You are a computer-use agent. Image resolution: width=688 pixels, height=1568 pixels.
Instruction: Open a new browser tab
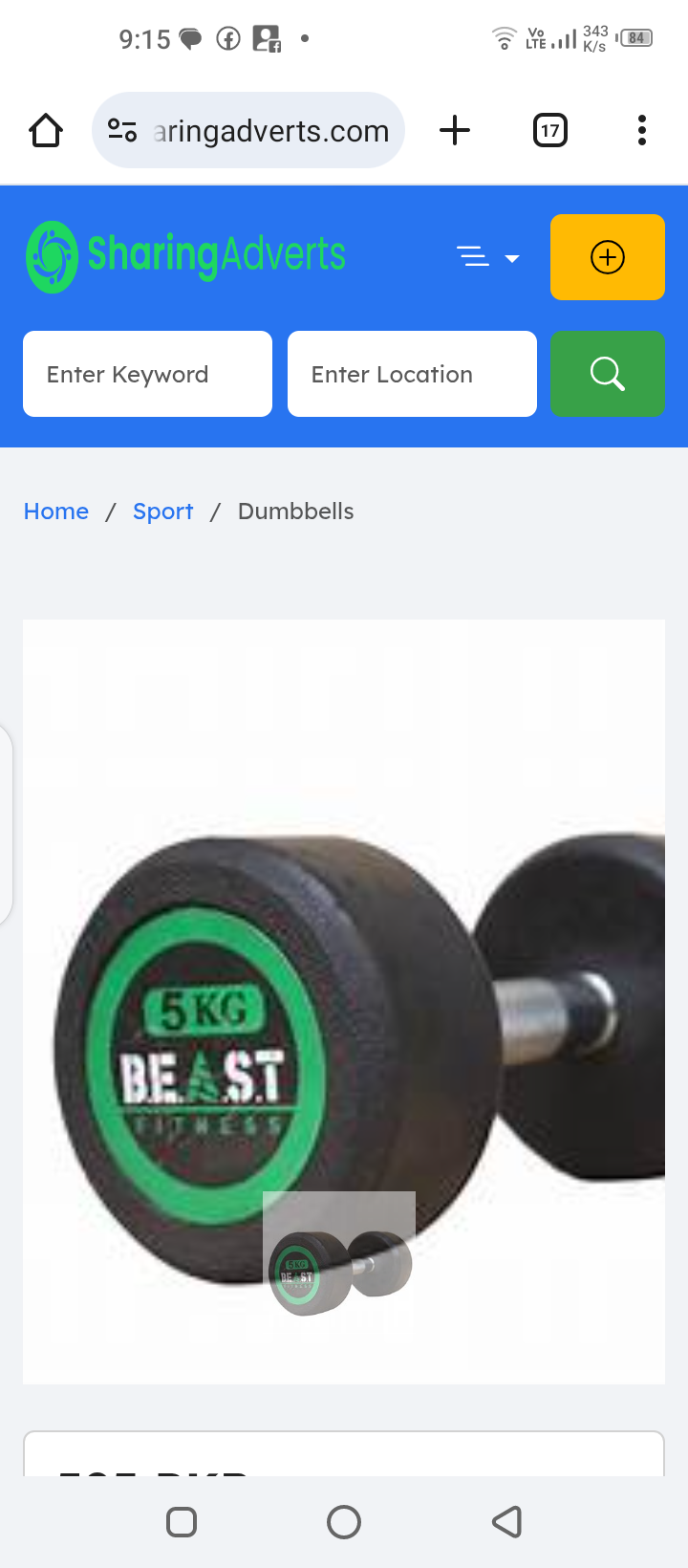click(x=455, y=130)
